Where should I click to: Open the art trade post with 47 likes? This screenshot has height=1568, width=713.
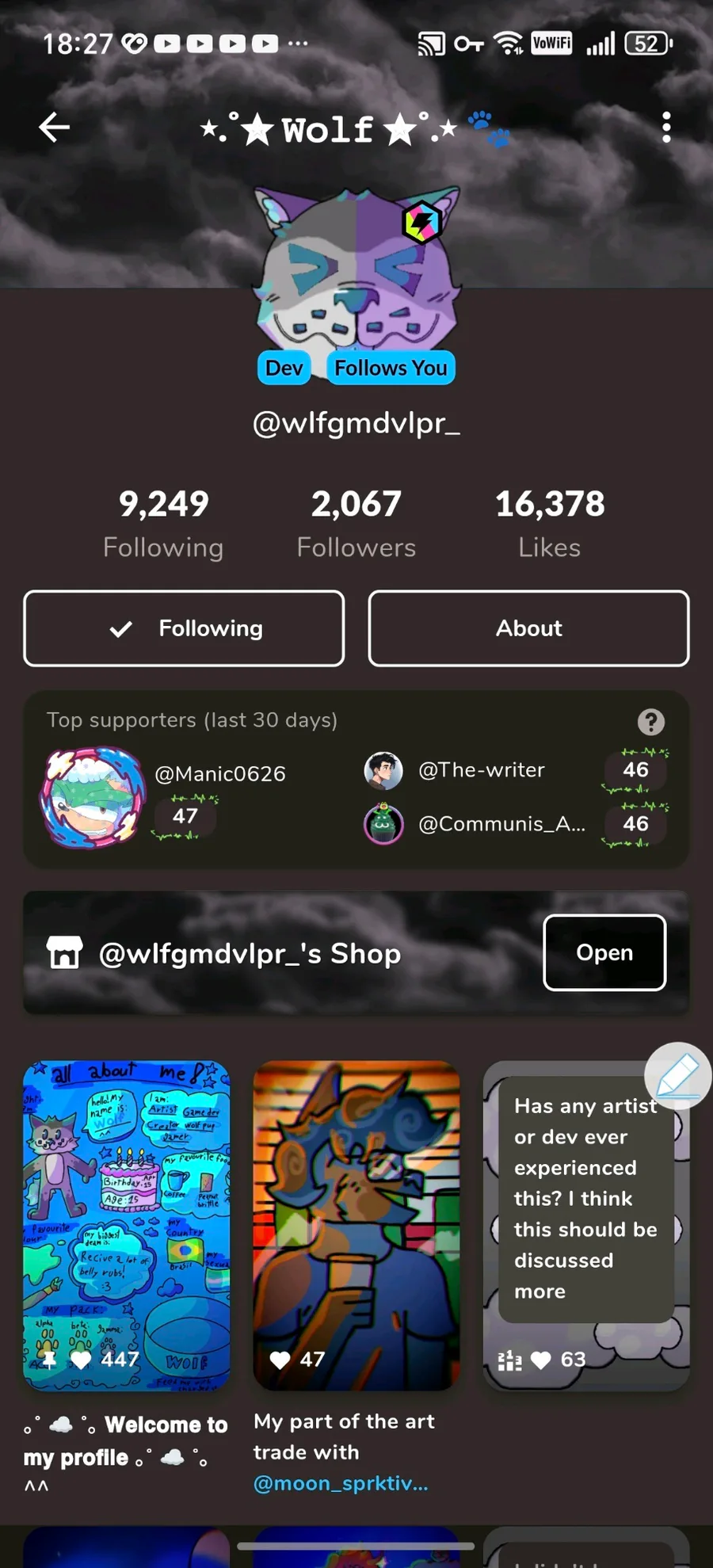click(356, 1224)
